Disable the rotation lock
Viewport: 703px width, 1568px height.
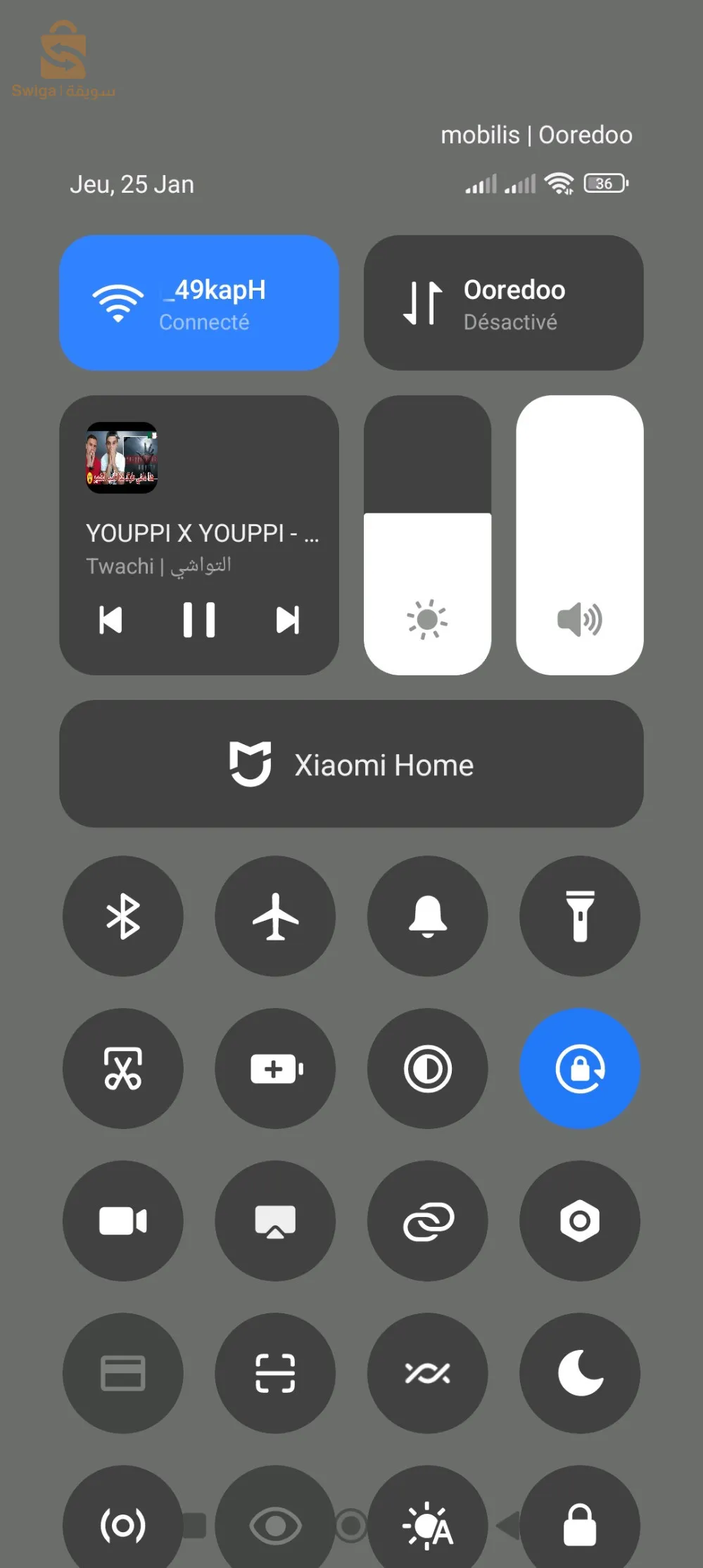tap(579, 1069)
